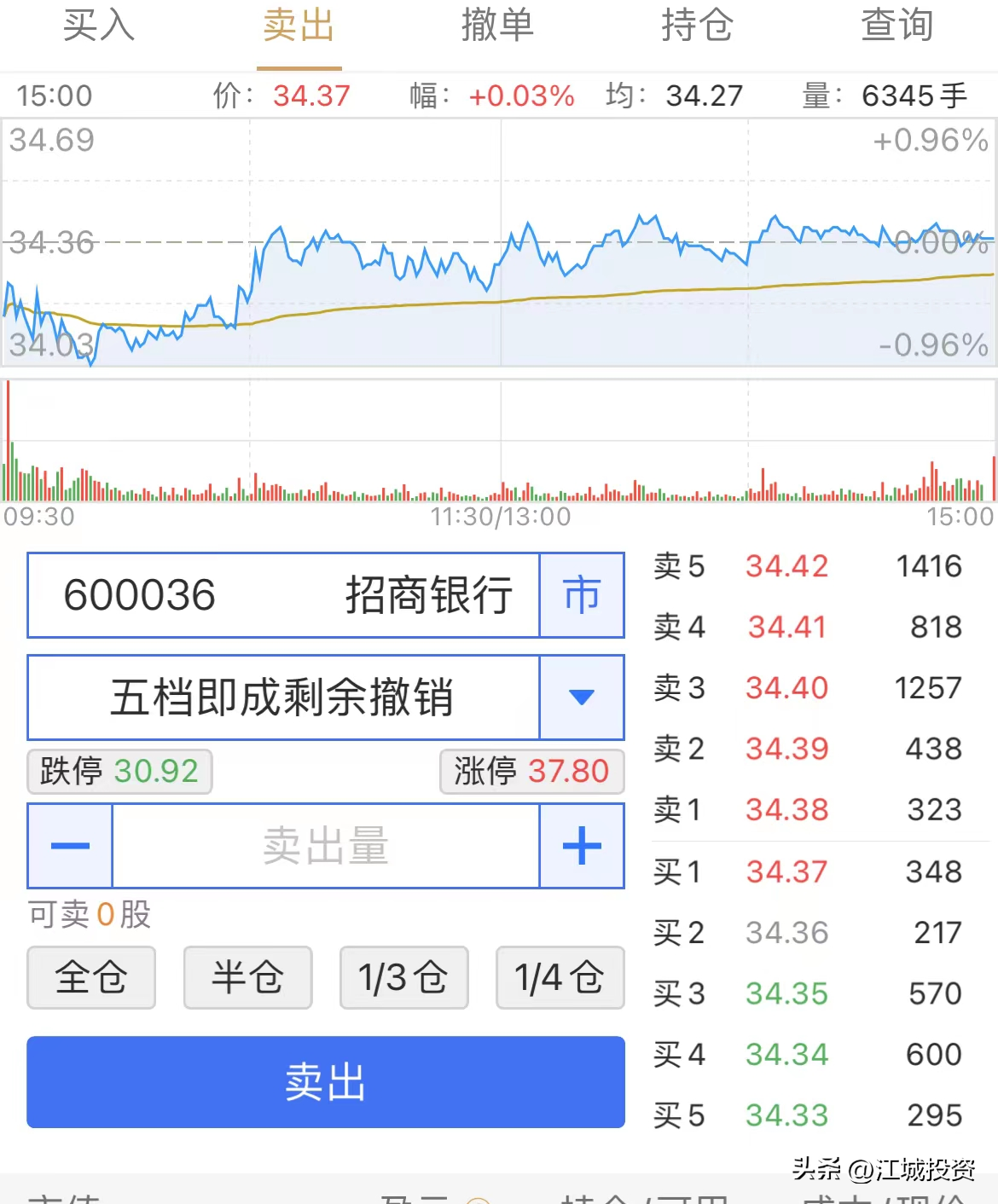
Task: Switch to the 撤单 cancel-order tab
Action: point(498,26)
